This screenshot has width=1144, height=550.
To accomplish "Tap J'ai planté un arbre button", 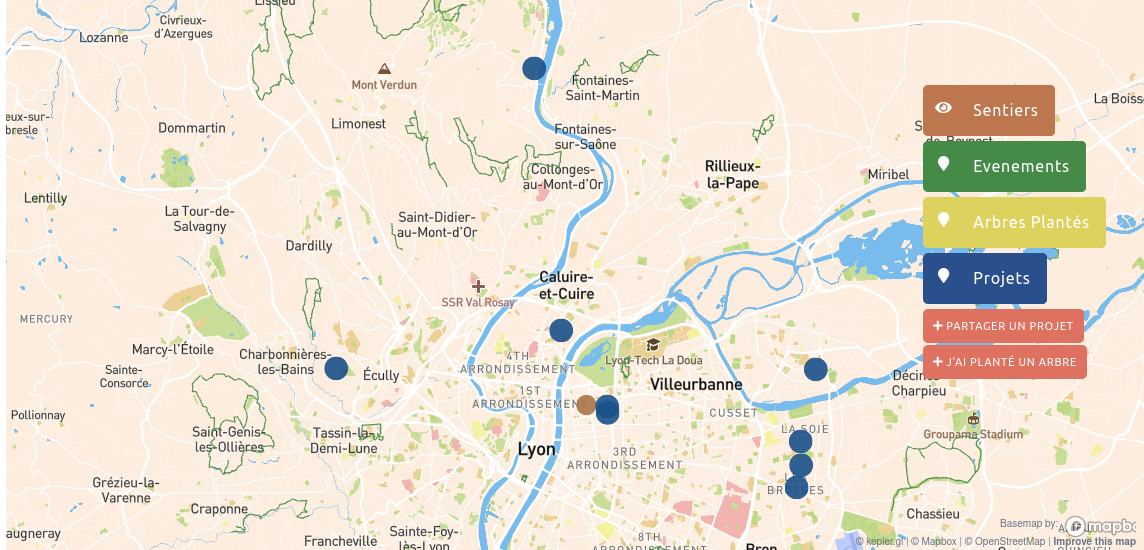I will pos(1004,362).
